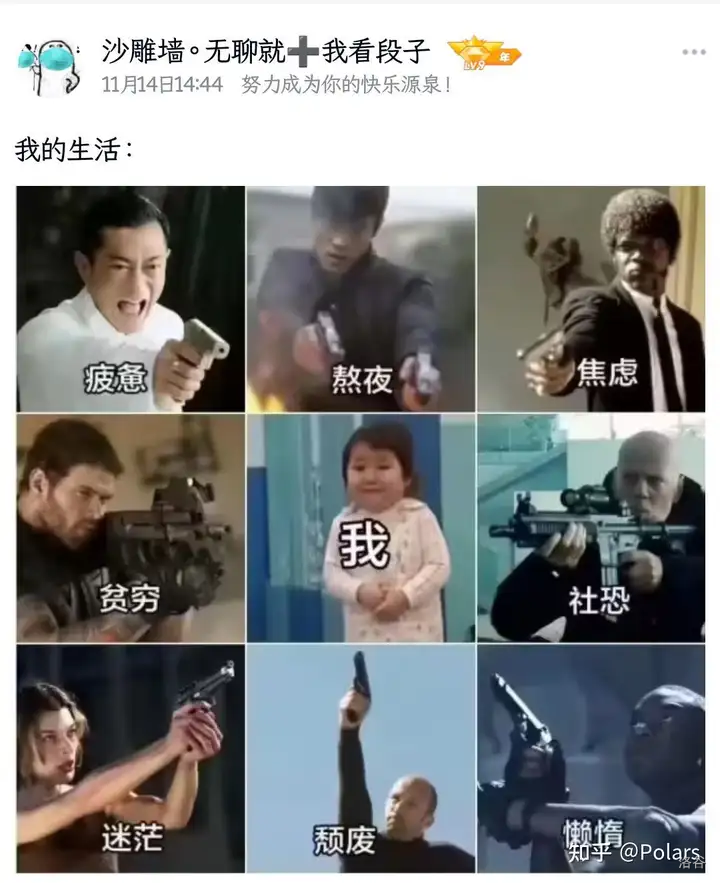Open the image tile captioned 社恐
This screenshot has width=720, height=883.
point(591,528)
